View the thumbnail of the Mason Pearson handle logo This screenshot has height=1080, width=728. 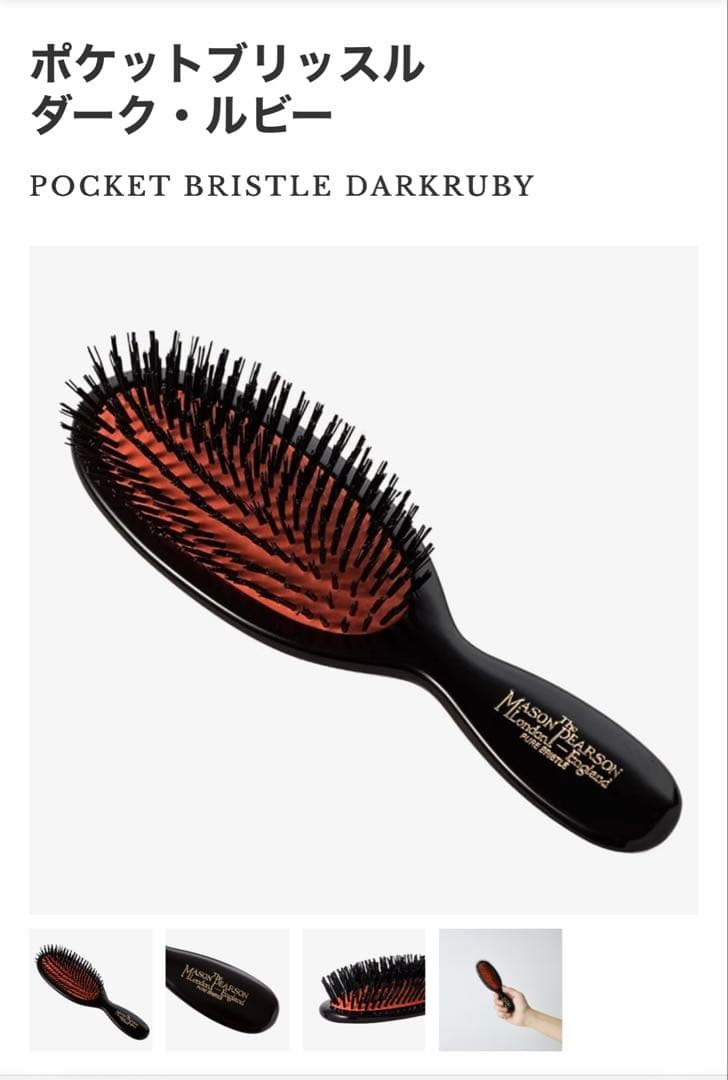(227, 990)
